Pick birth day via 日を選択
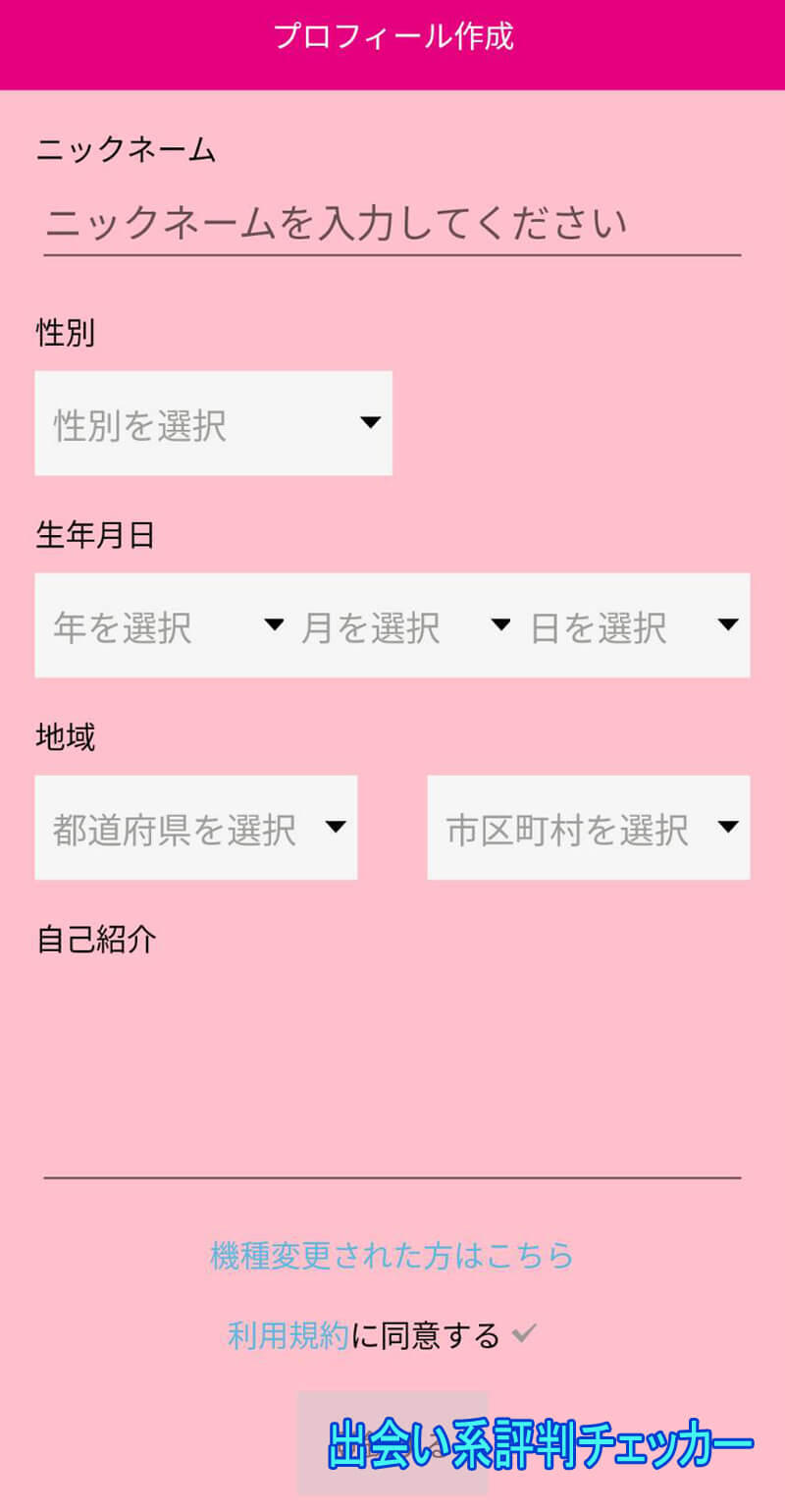The image size is (785, 1512). coord(633,625)
